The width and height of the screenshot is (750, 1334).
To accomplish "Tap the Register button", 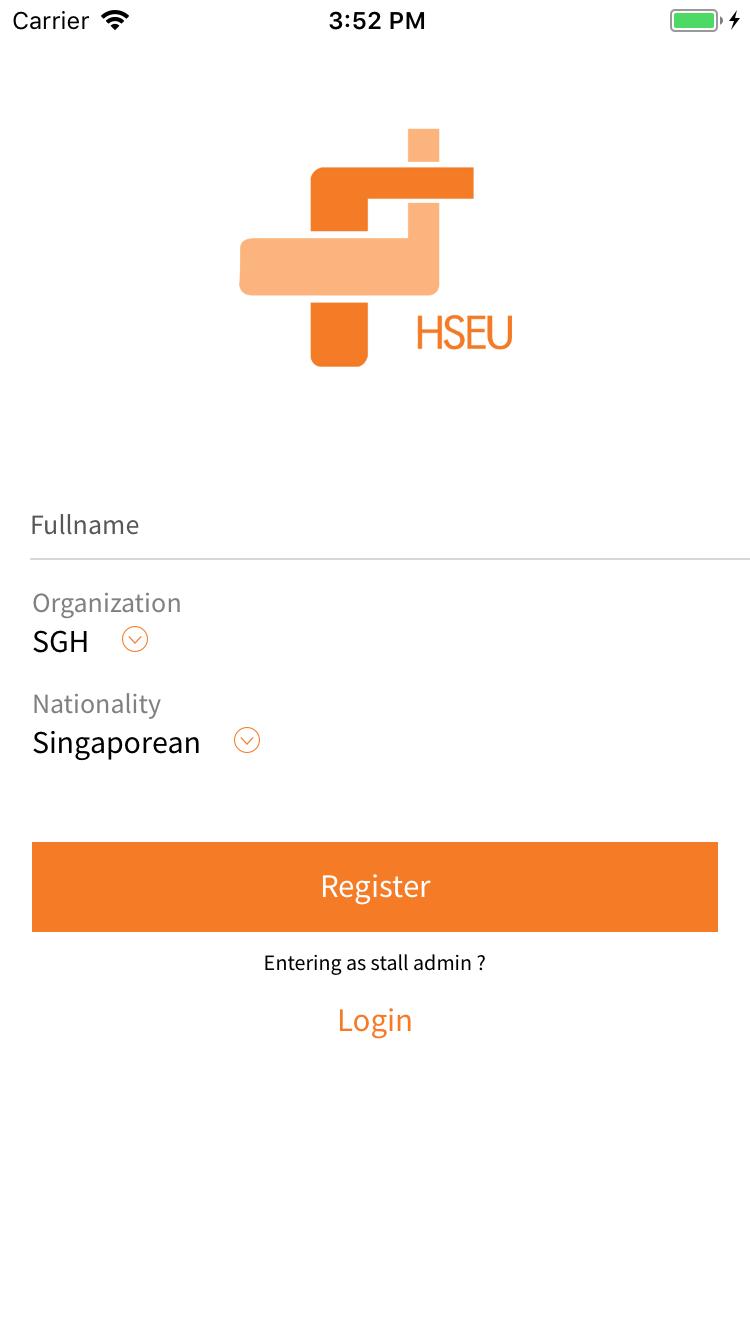I will click(x=375, y=886).
